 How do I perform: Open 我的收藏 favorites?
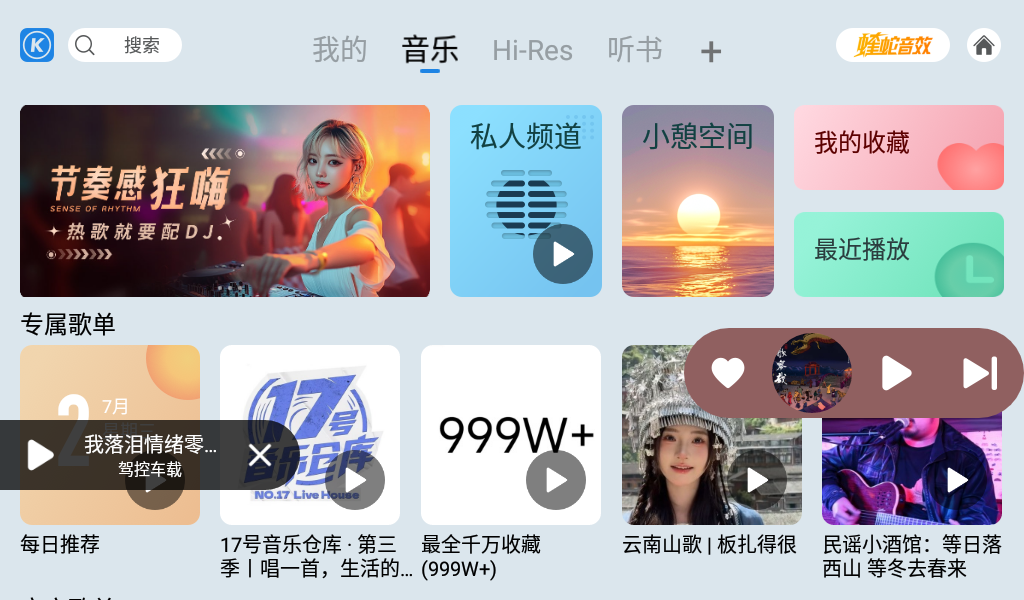point(898,147)
